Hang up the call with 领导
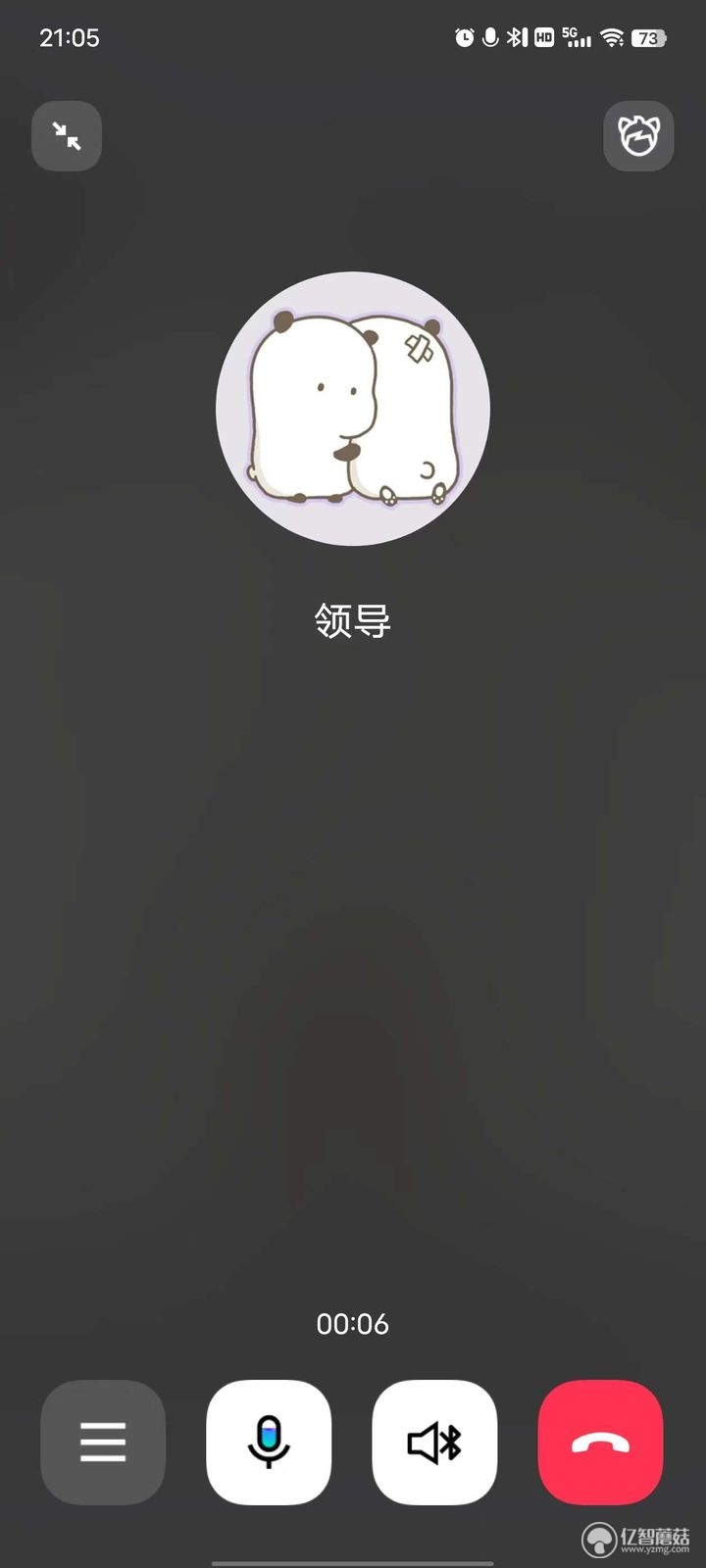 pyautogui.click(x=600, y=1442)
